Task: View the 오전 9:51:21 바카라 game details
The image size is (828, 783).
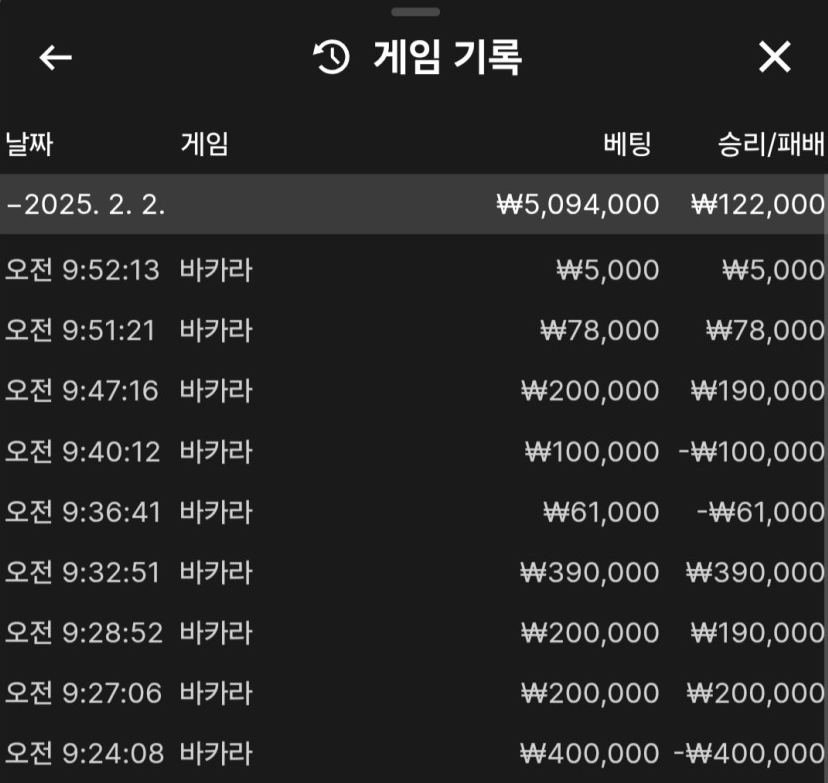Action: click(414, 330)
